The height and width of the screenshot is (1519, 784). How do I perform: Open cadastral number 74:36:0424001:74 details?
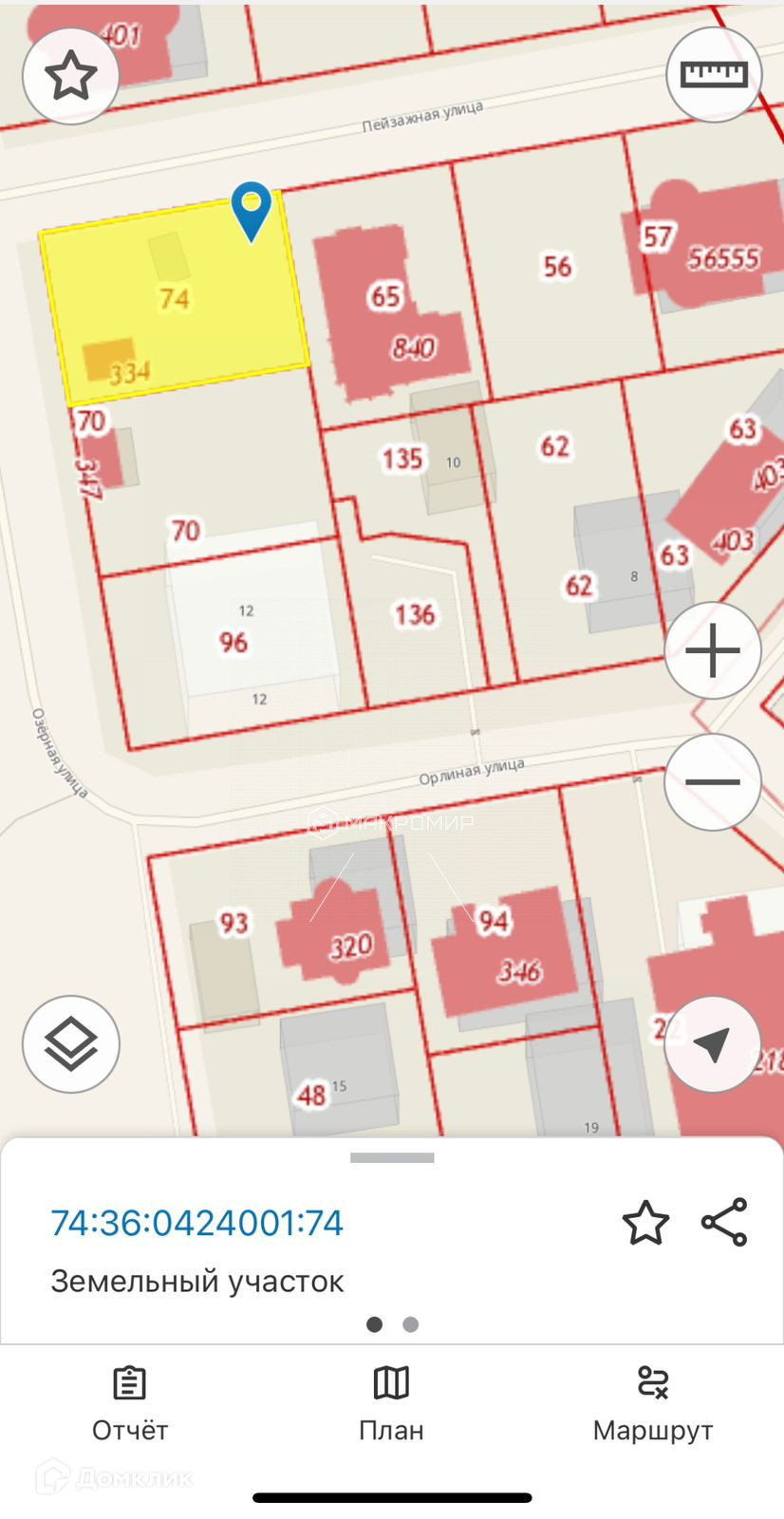click(196, 1223)
